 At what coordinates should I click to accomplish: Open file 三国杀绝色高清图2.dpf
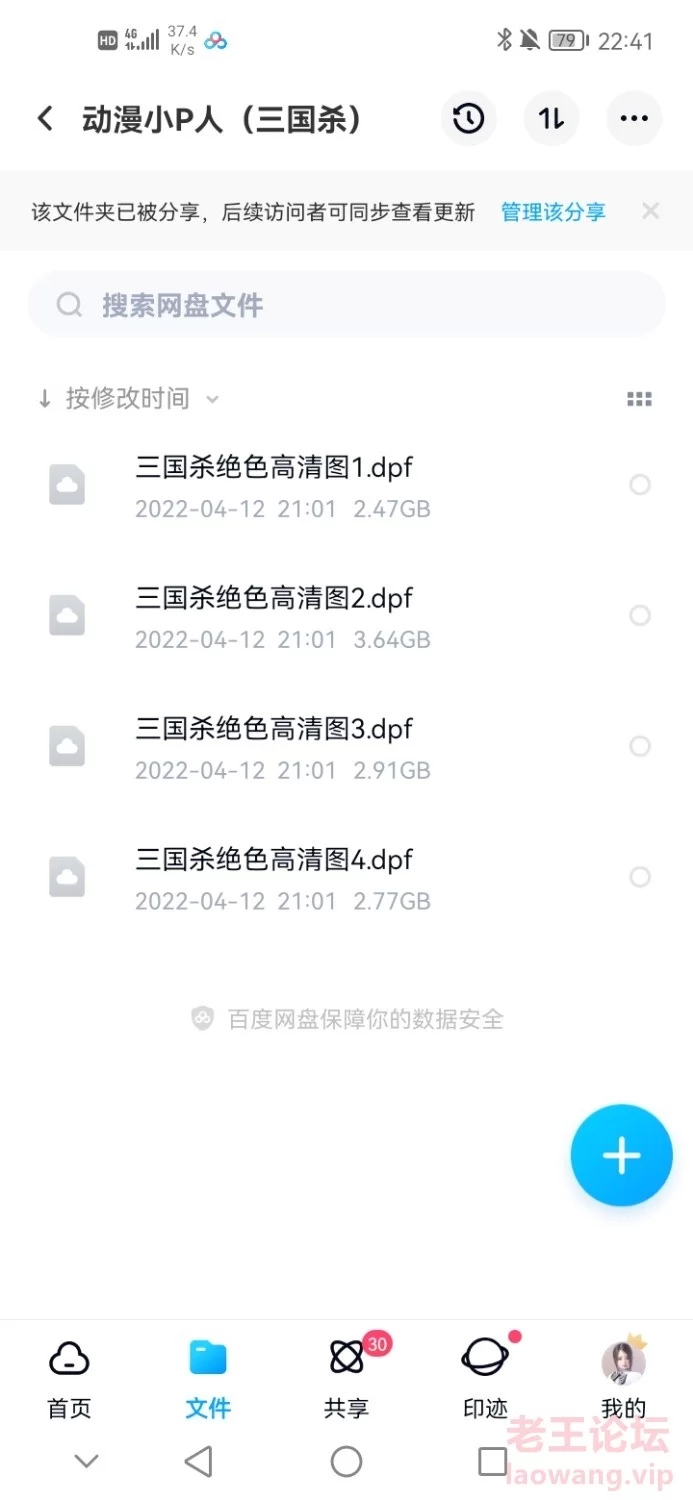pos(346,616)
